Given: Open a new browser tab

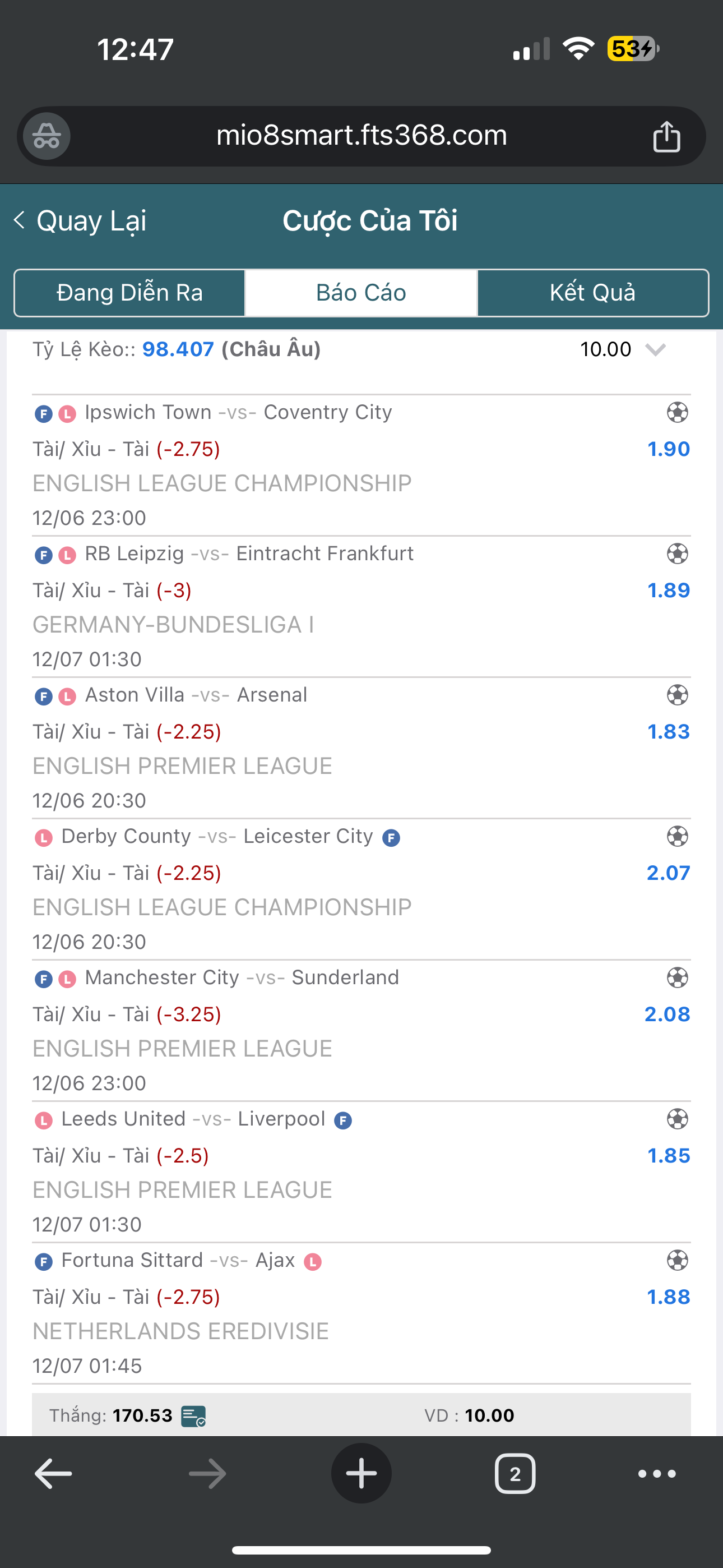Looking at the screenshot, I should point(361,1474).
